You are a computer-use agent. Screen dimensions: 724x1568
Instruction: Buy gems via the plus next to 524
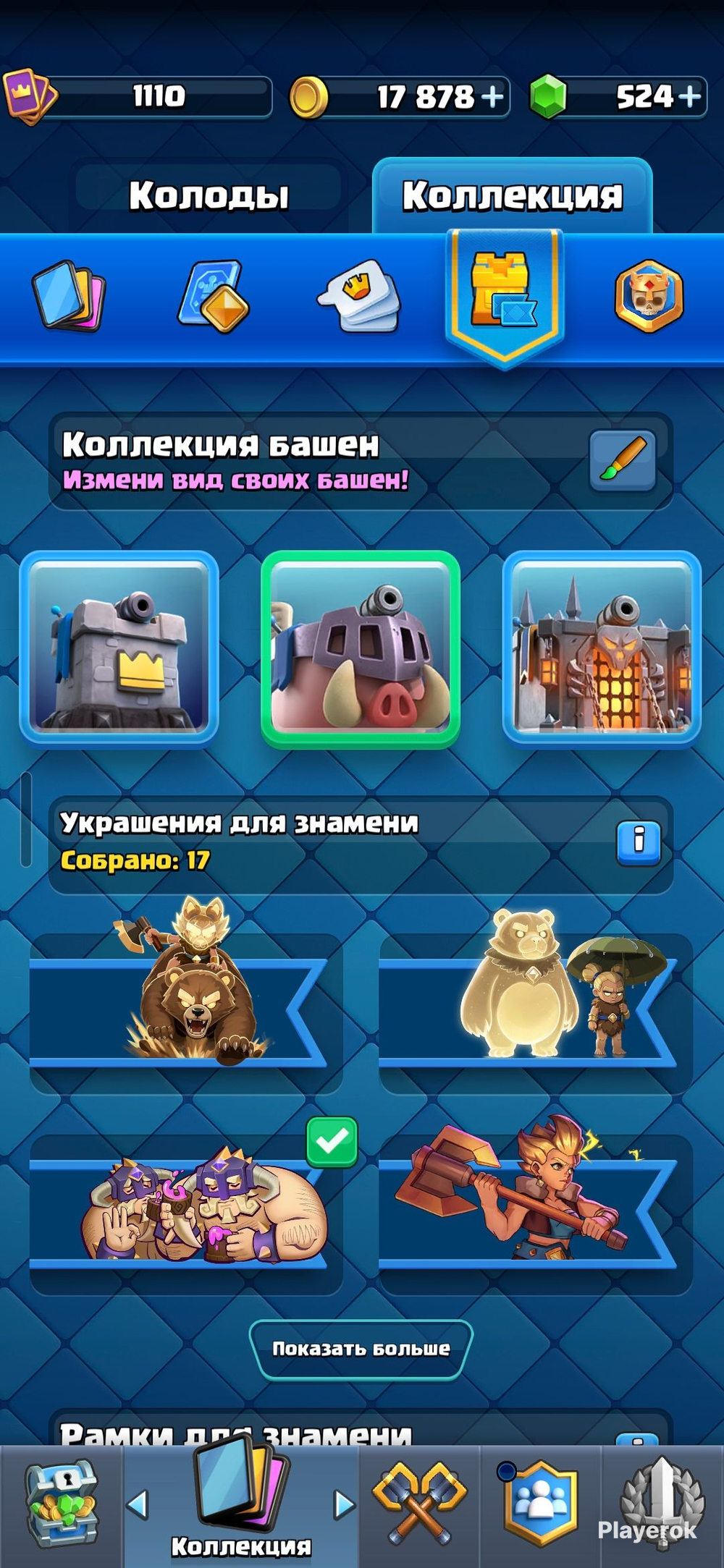click(x=689, y=96)
